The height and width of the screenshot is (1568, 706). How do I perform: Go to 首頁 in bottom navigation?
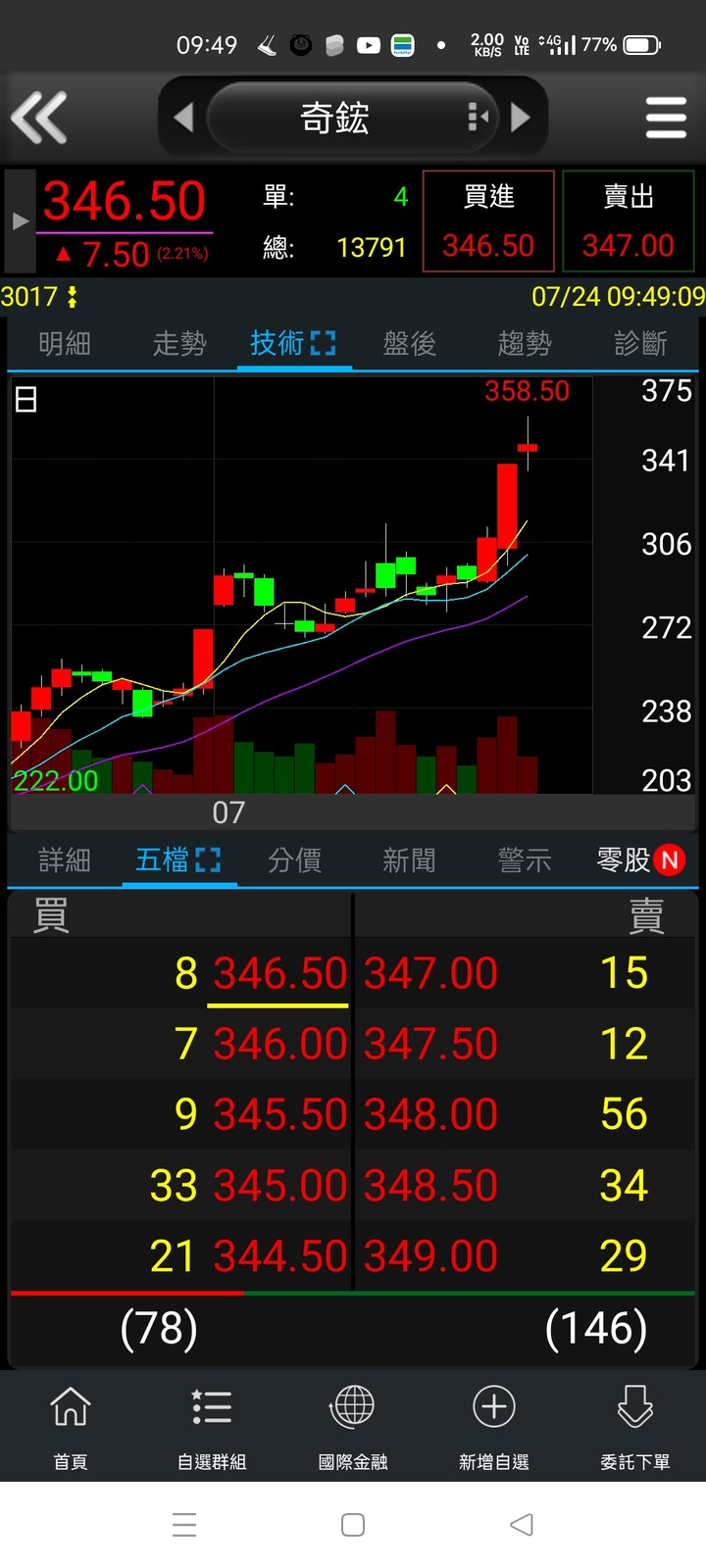point(71,1427)
